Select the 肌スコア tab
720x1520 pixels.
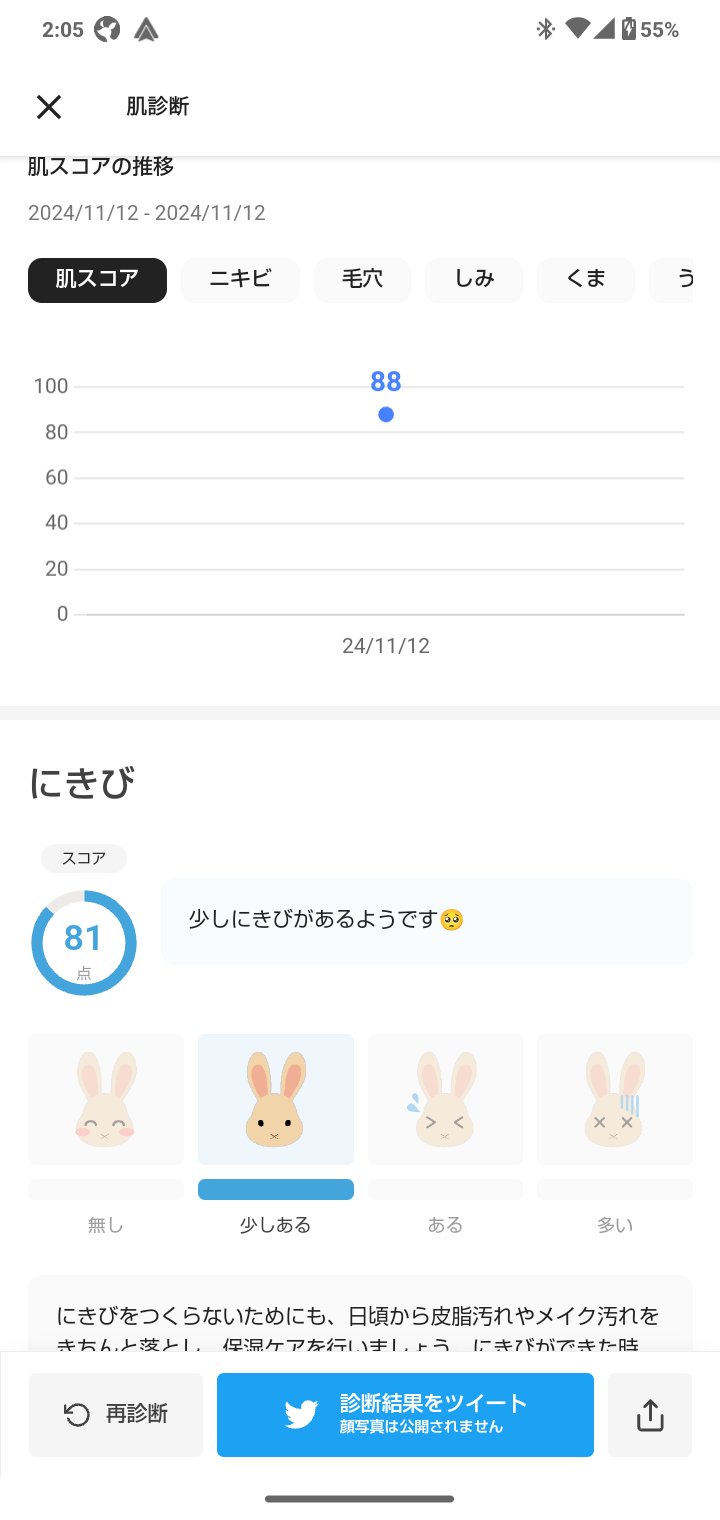(x=96, y=280)
